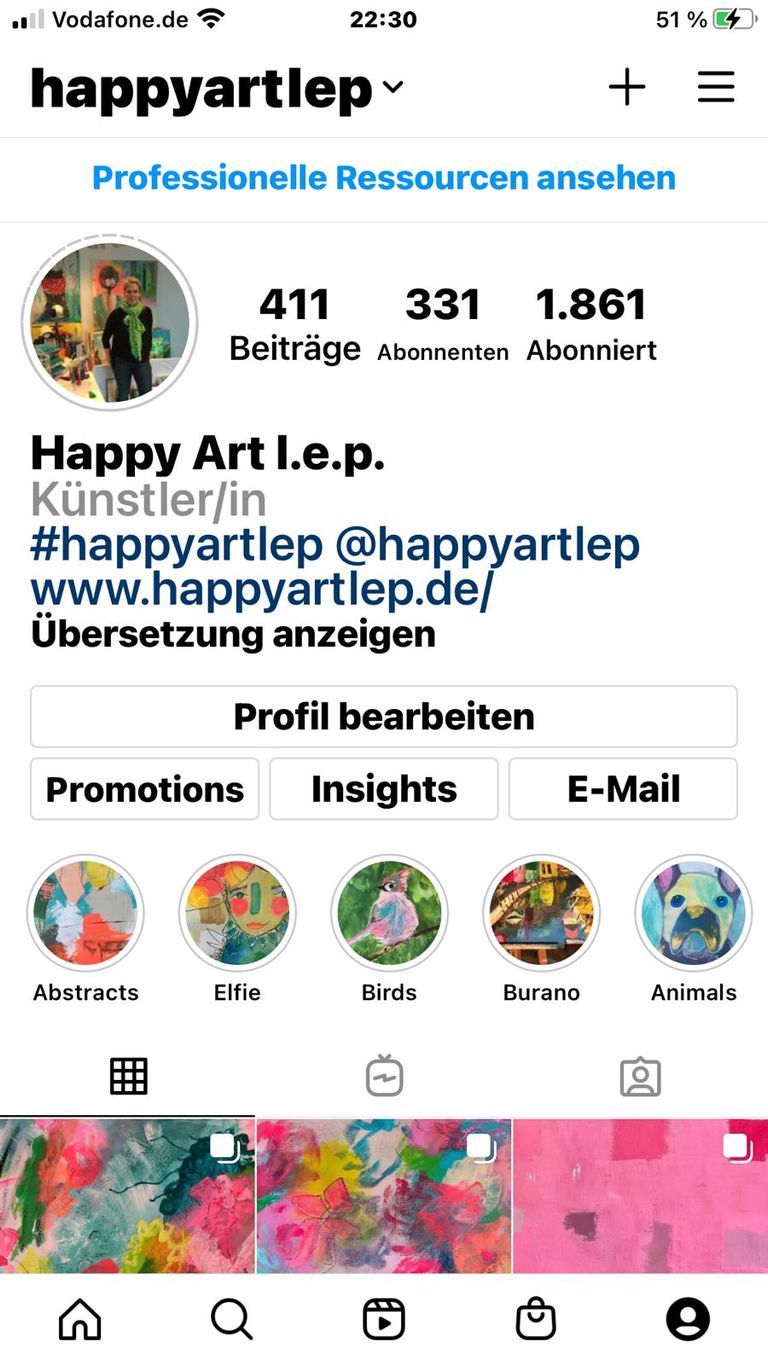Open Professionelle Ressourcen ansehen
The height and width of the screenshot is (1365, 768).
tap(384, 178)
